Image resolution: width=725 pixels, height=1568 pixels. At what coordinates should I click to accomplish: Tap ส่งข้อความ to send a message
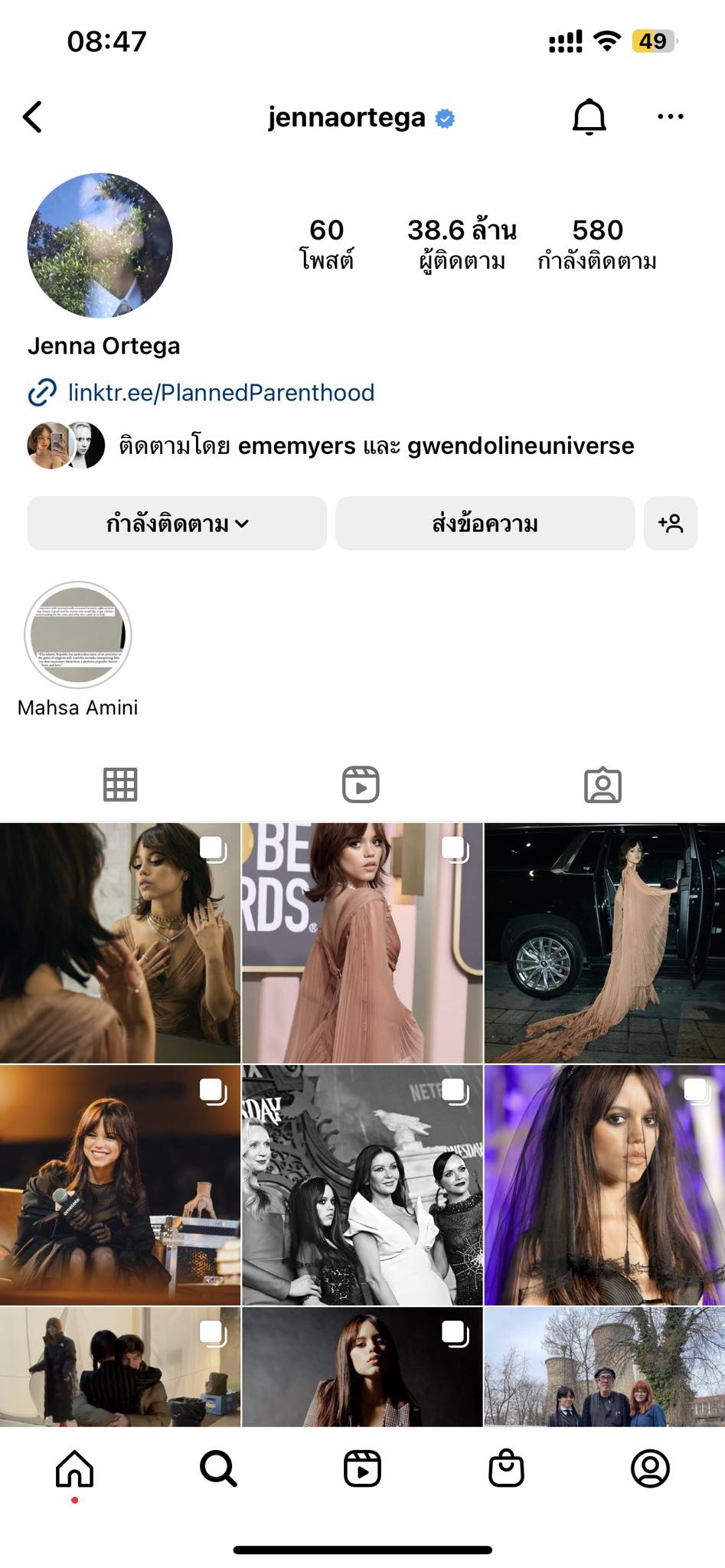[485, 524]
